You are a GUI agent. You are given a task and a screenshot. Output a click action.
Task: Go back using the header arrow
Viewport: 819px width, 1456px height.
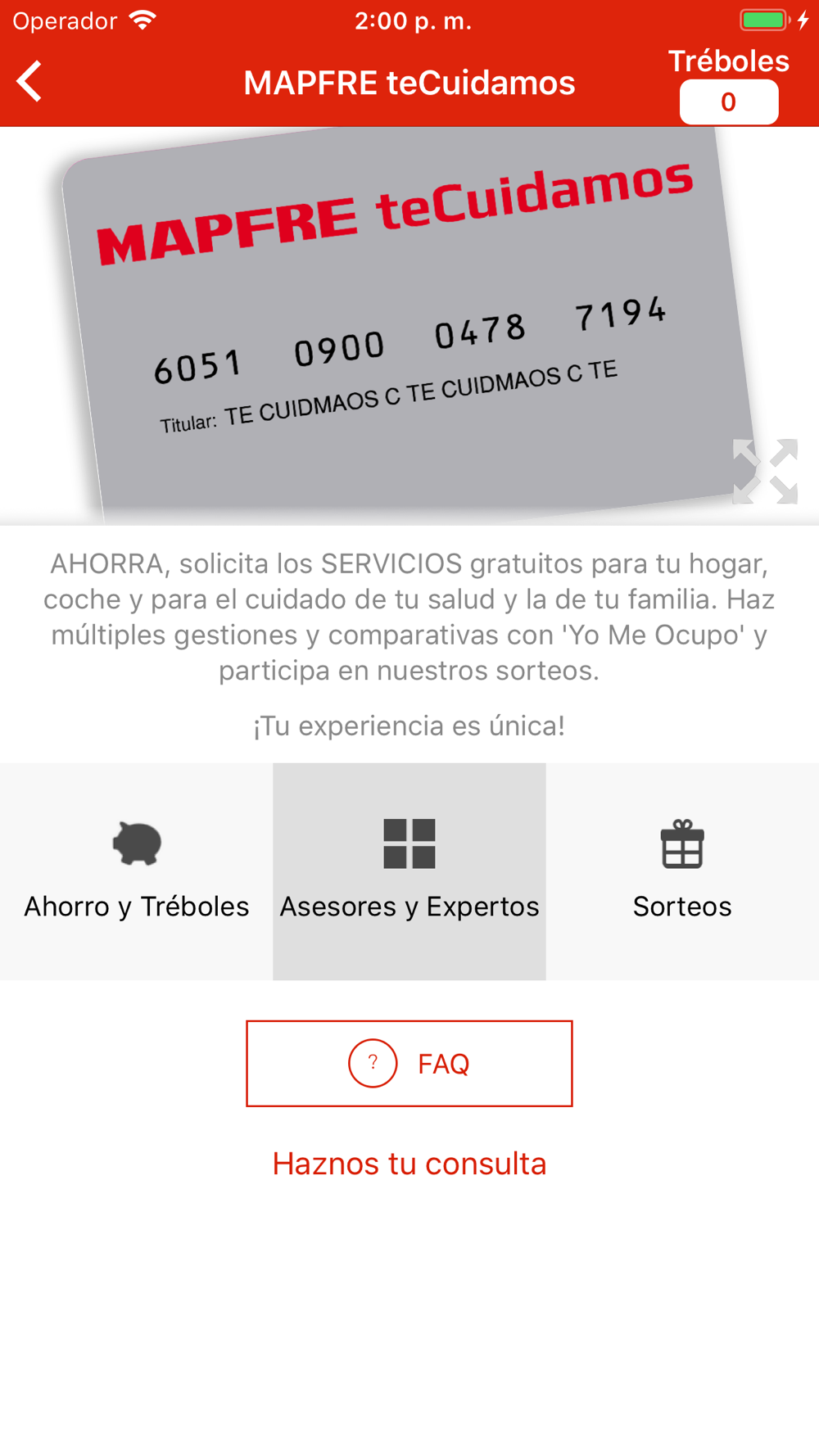click(29, 82)
